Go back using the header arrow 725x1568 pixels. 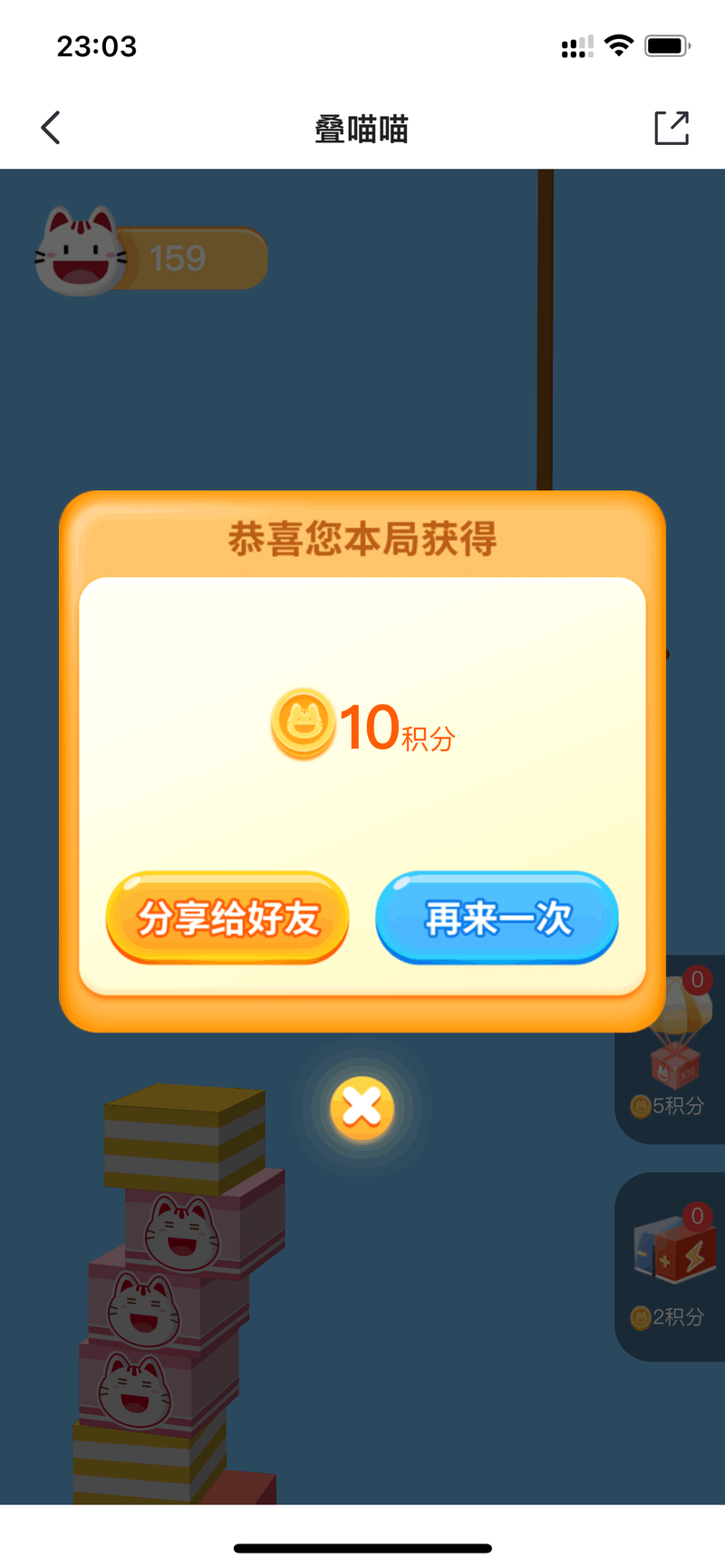point(51,128)
